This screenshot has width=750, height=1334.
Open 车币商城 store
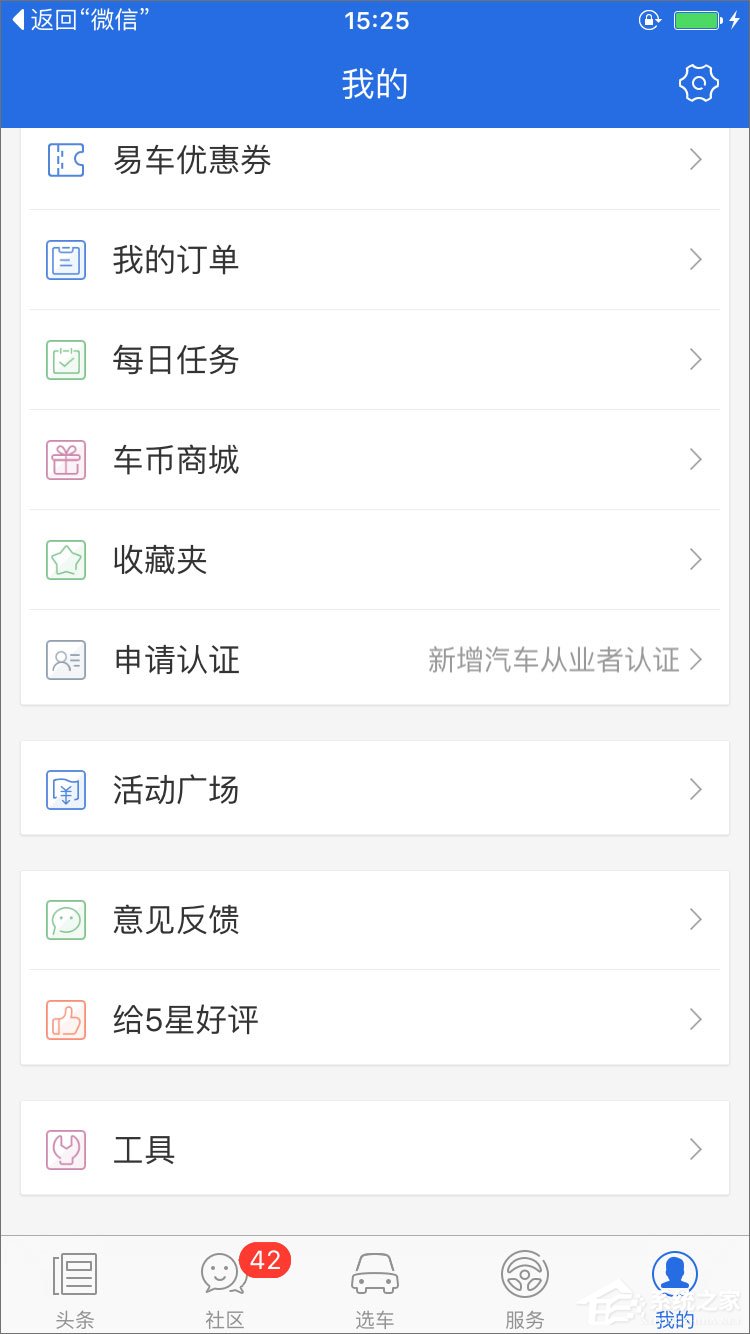click(374, 460)
